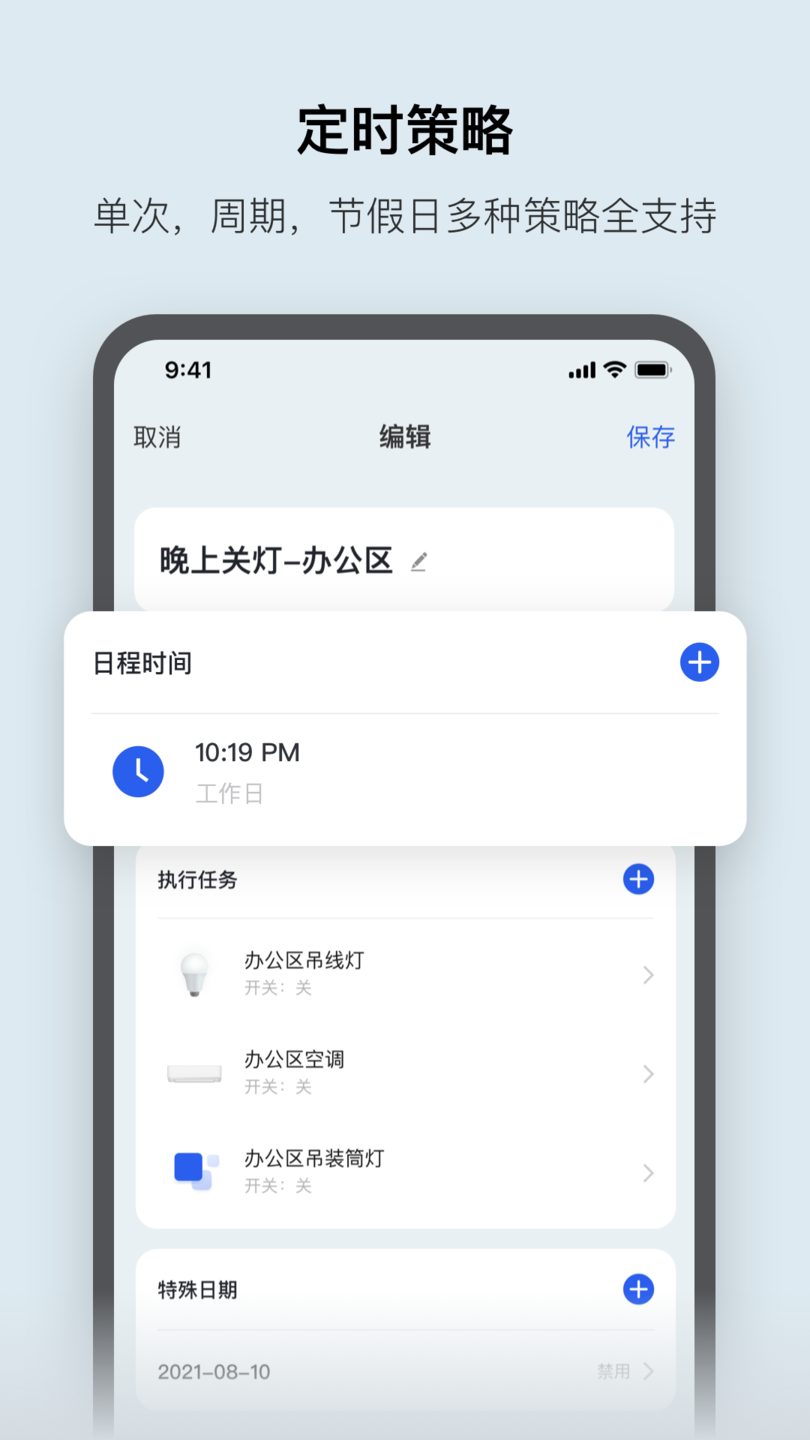The width and height of the screenshot is (810, 1440).
Task: 点击办公区吊线灯的灯泡图标
Action: click(x=194, y=973)
